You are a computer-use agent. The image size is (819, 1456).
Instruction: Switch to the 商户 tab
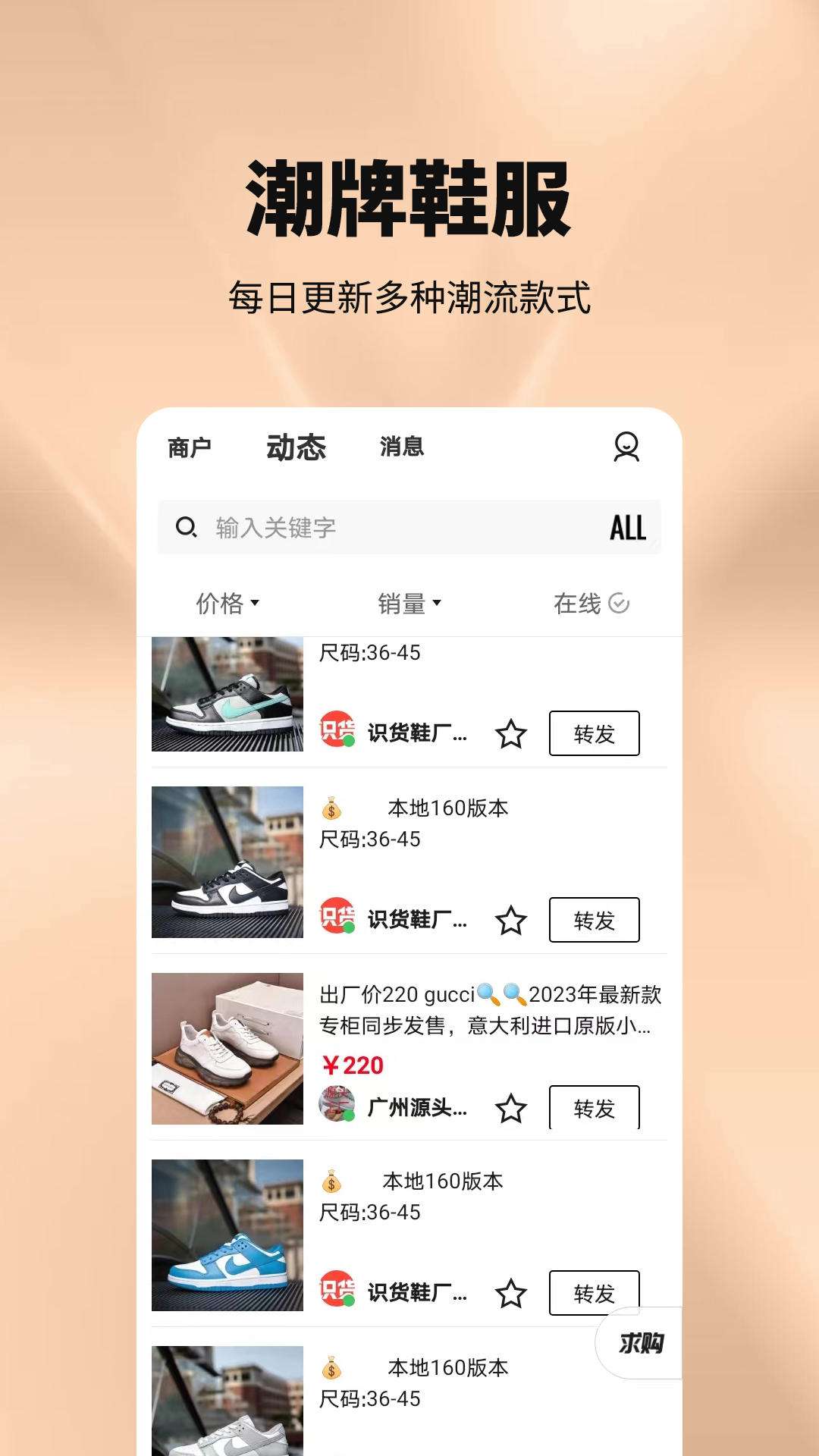190,447
